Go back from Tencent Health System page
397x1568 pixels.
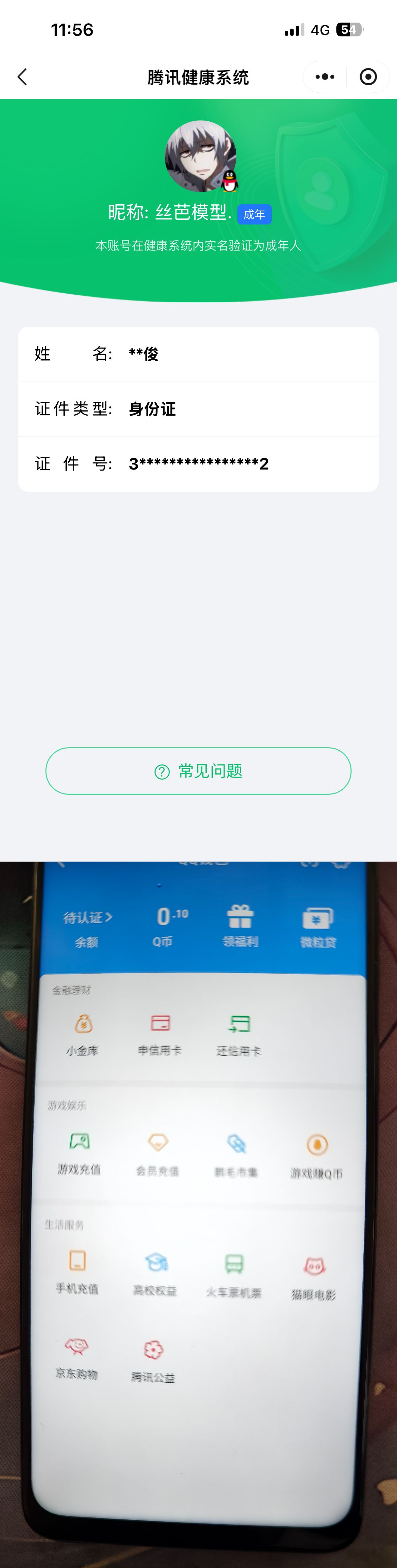click(x=23, y=77)
